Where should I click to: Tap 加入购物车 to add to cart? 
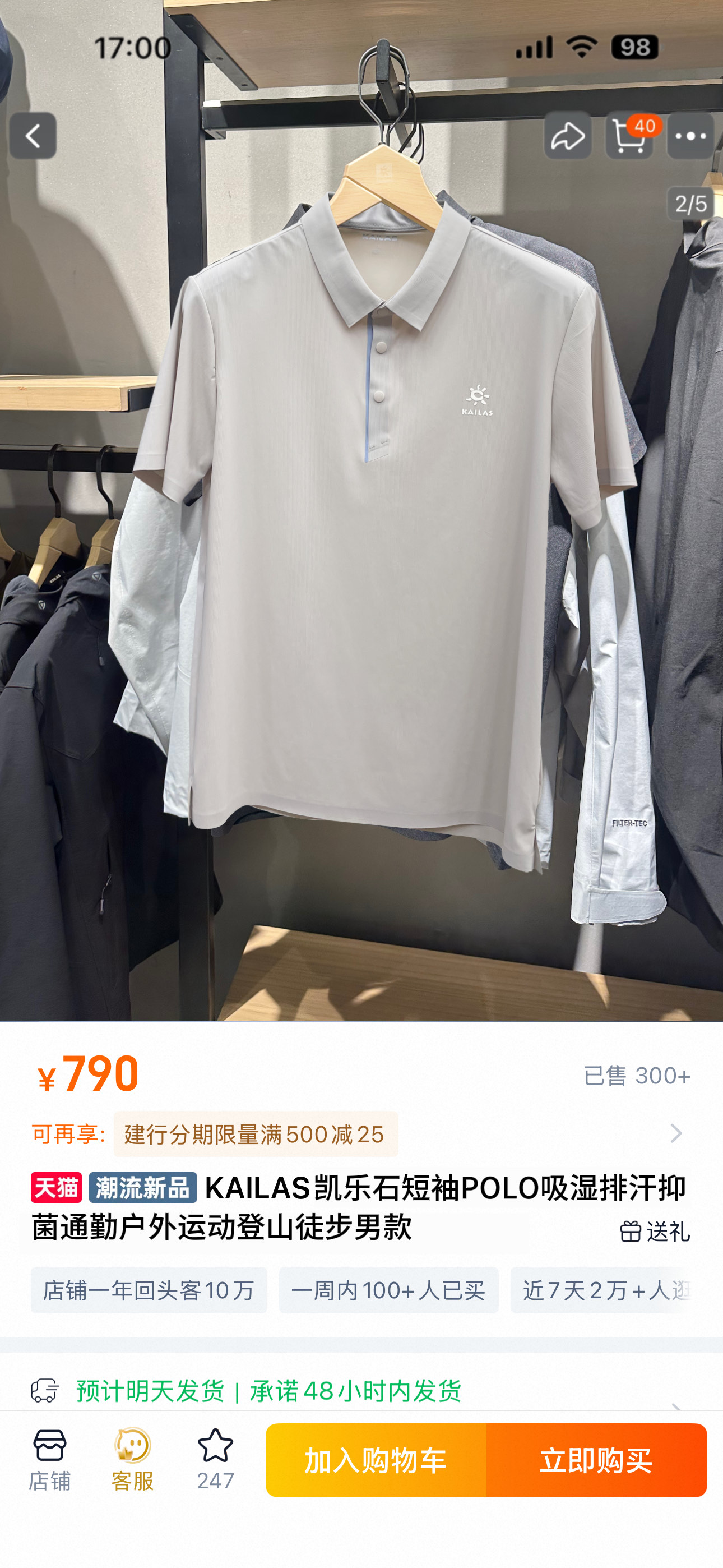376,1460
